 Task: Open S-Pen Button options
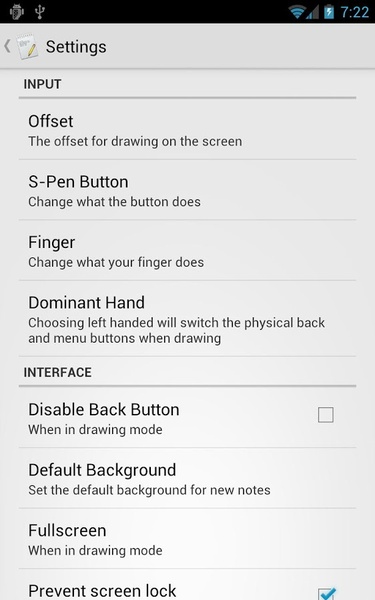click(x=188, y=190)
